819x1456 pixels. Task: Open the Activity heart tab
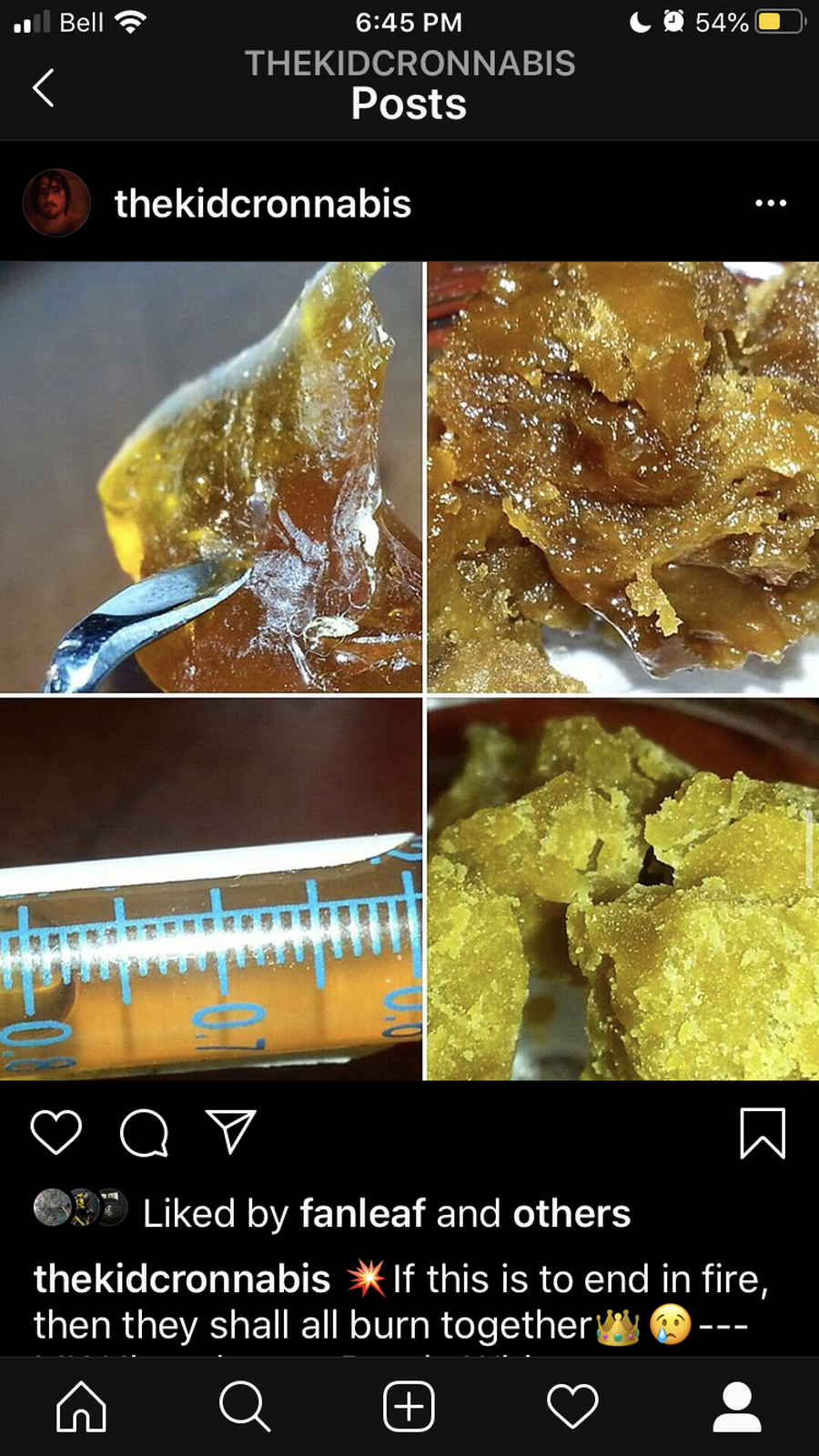[572, 1407]
